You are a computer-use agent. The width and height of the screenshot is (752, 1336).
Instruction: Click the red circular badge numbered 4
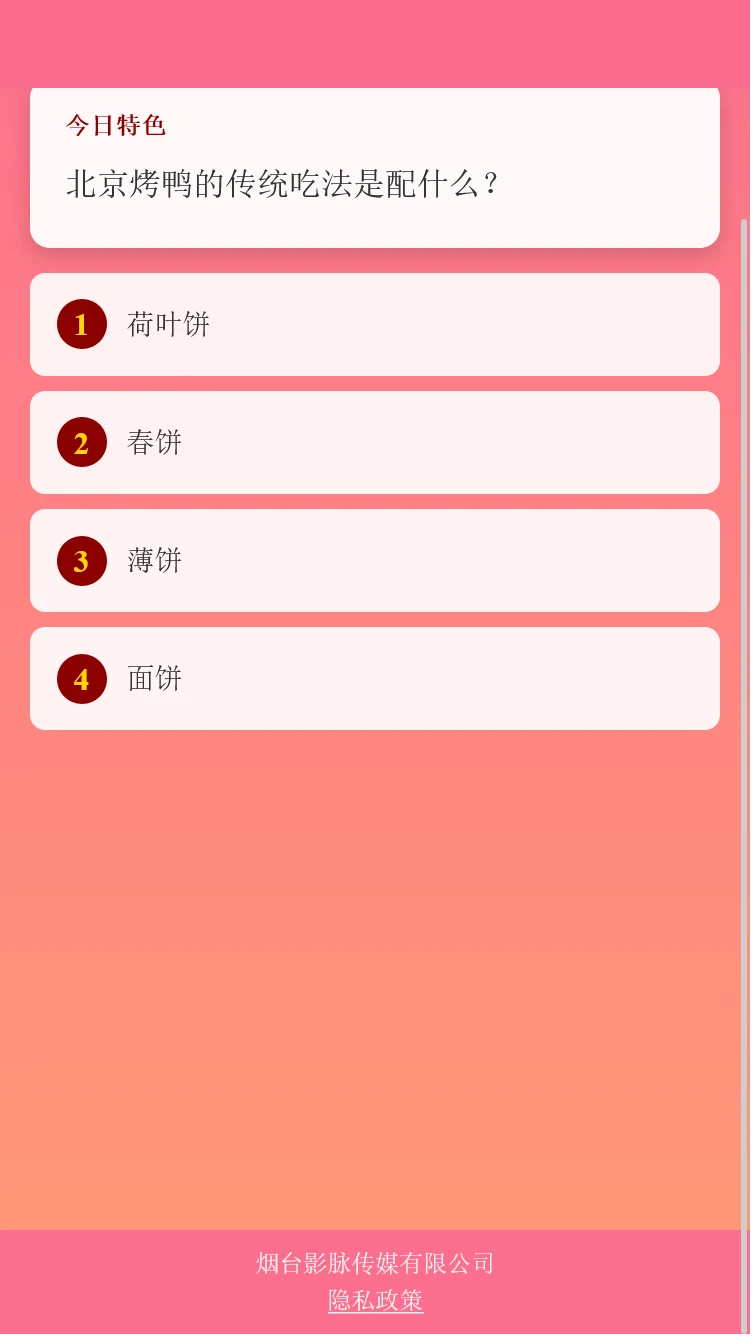81,679
